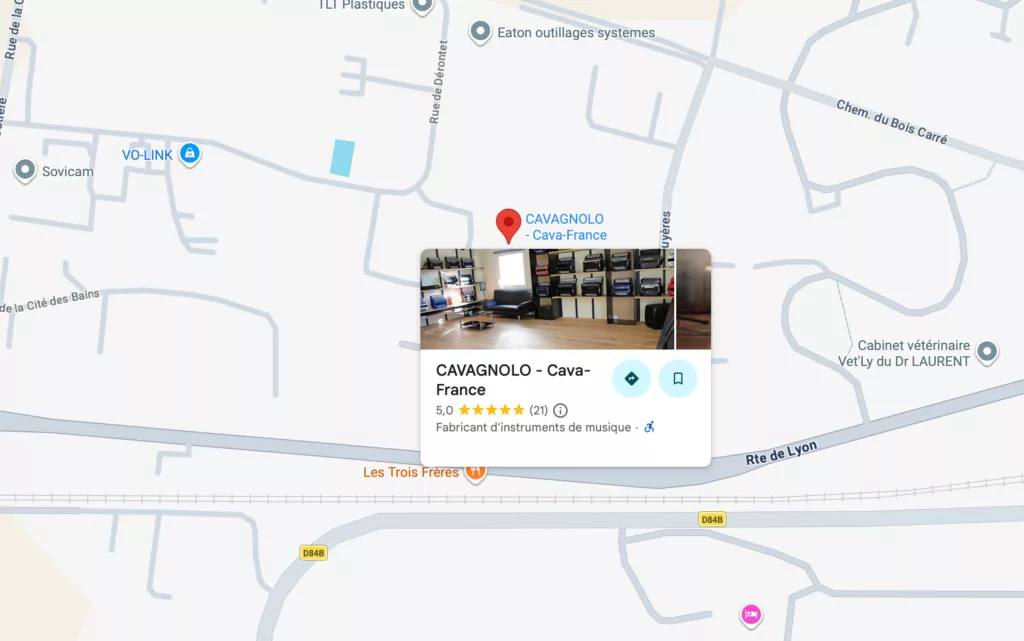Get directions to CAVAGNOLO - Cava-France
The image size is (1024, 641).
pos(631,379)
